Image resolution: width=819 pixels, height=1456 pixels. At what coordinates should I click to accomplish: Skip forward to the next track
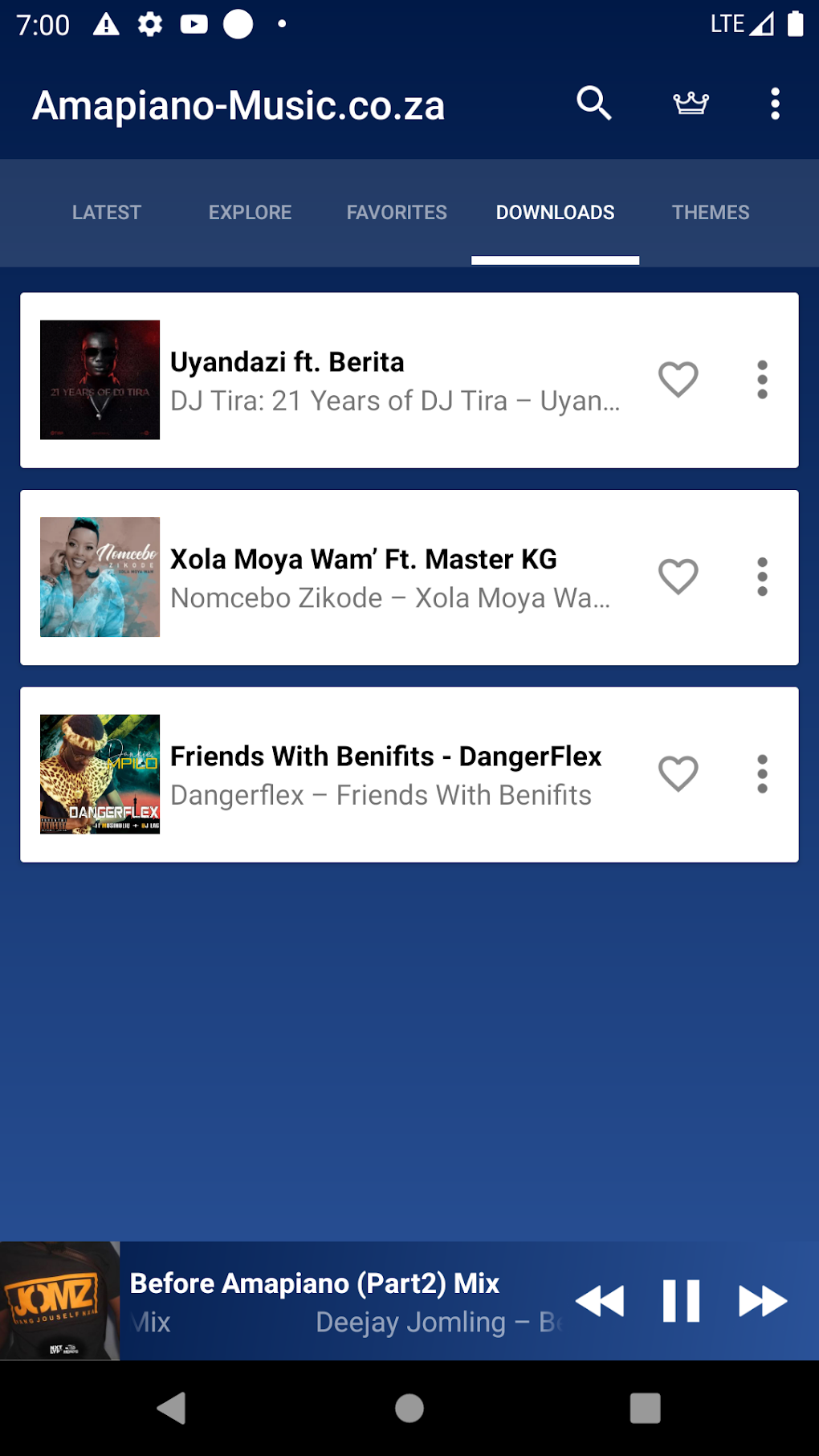762,1301
